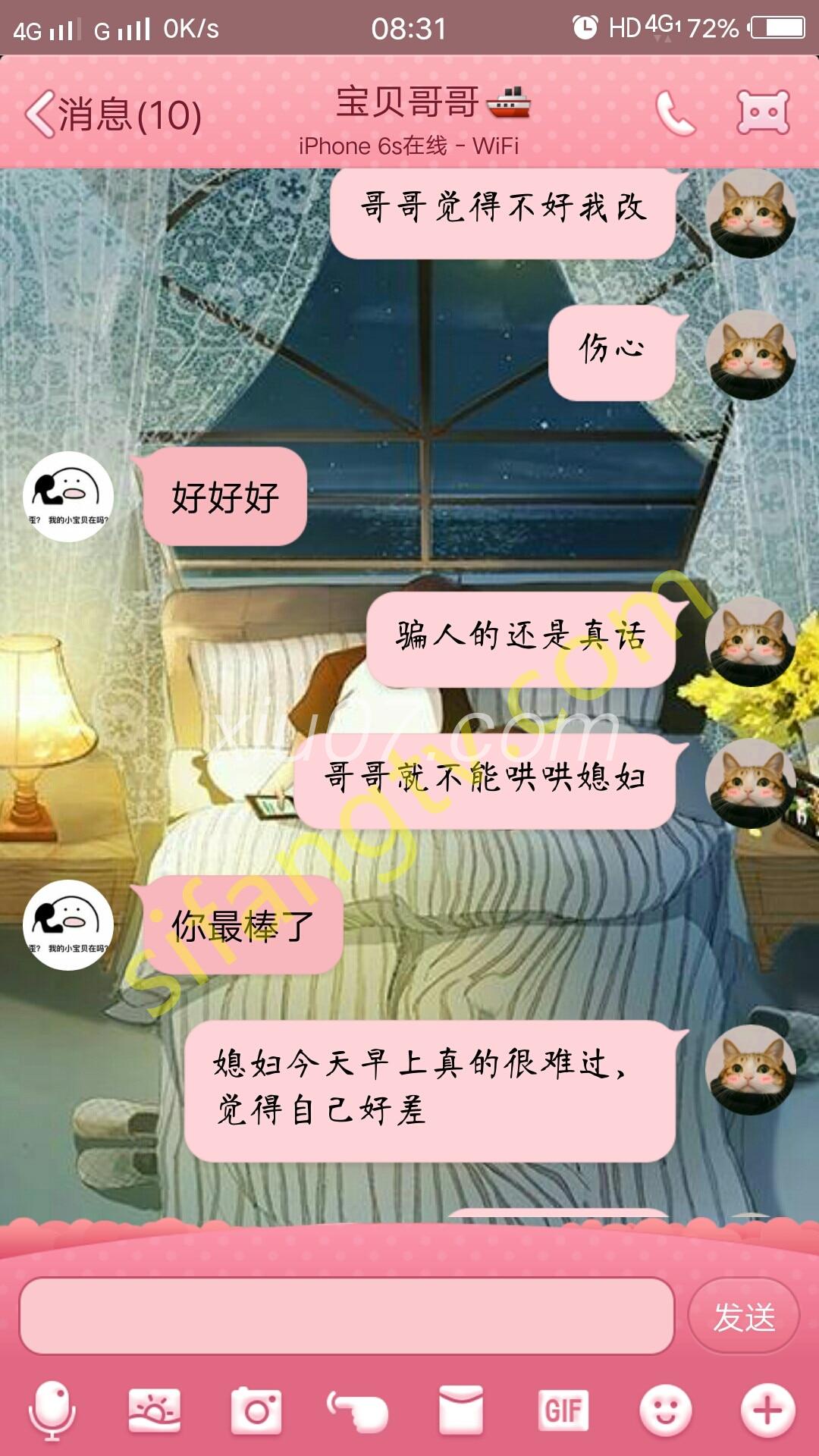
Task: Open the GIF picker
Action: (563, 1410)
